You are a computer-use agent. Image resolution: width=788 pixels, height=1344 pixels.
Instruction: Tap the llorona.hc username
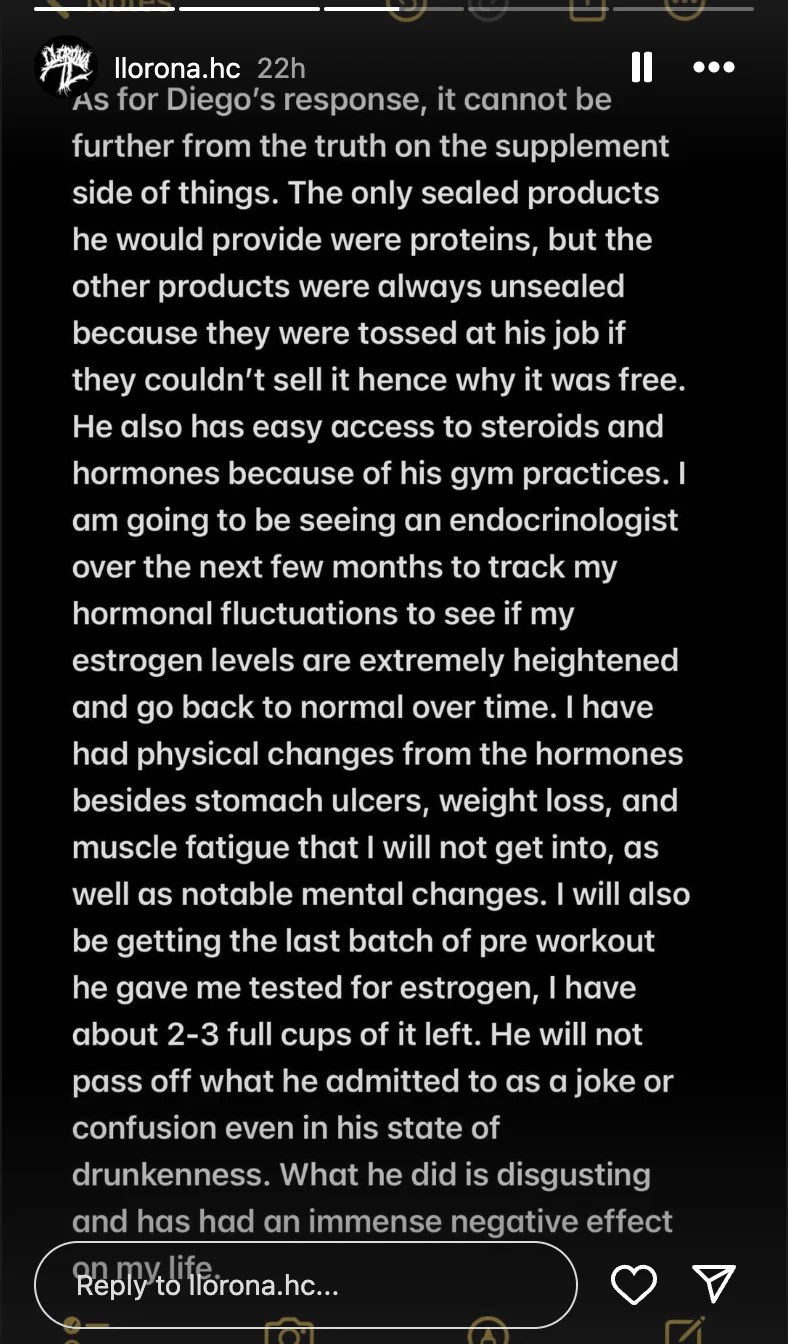point(177,68)
